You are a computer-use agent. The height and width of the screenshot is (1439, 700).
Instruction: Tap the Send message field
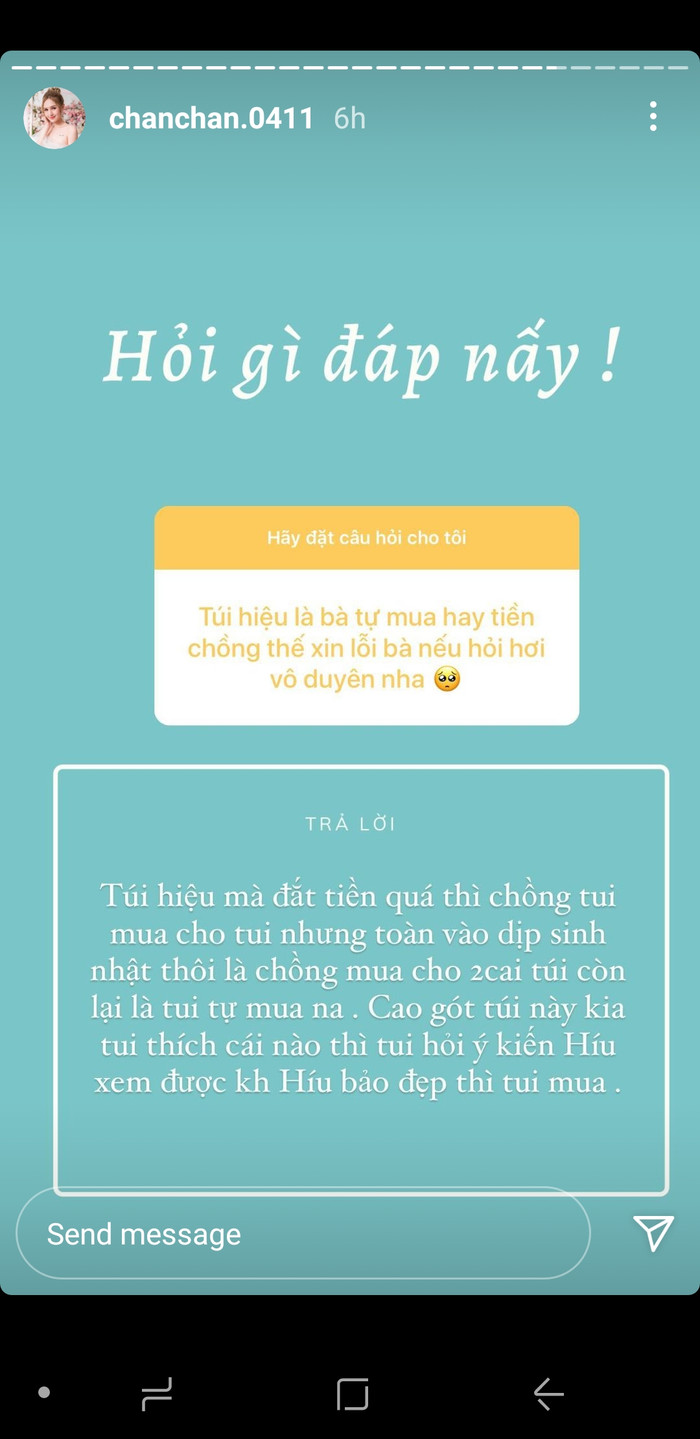point(302,1234)
